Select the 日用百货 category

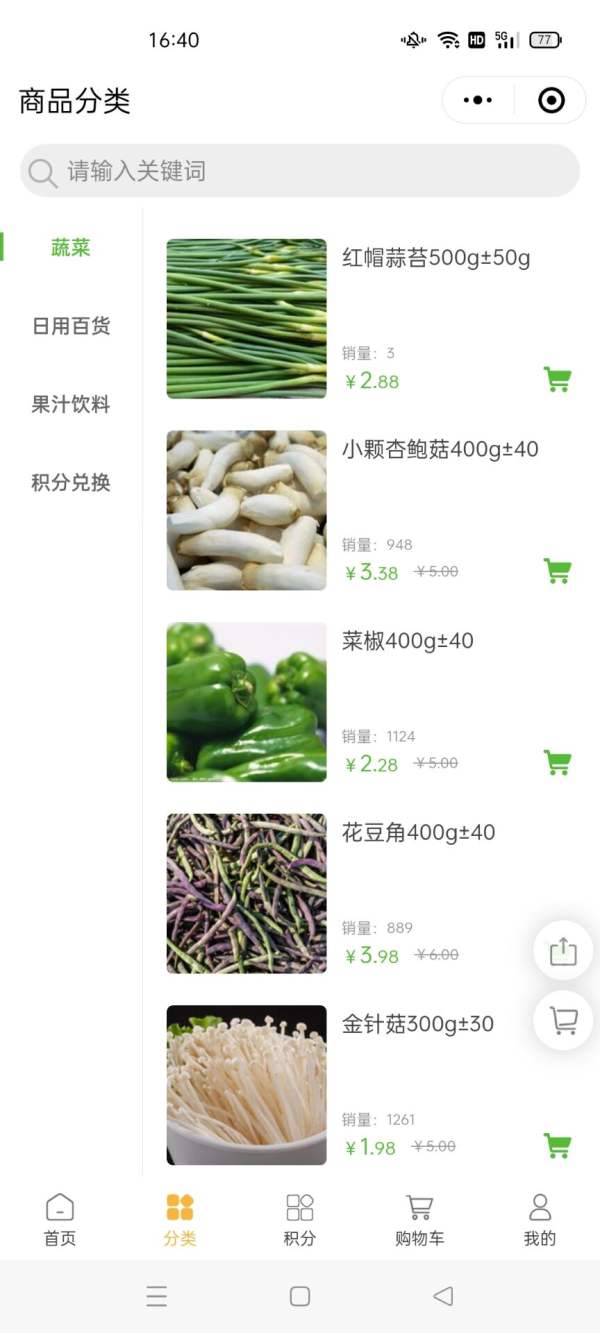click(x=71, y=326)
